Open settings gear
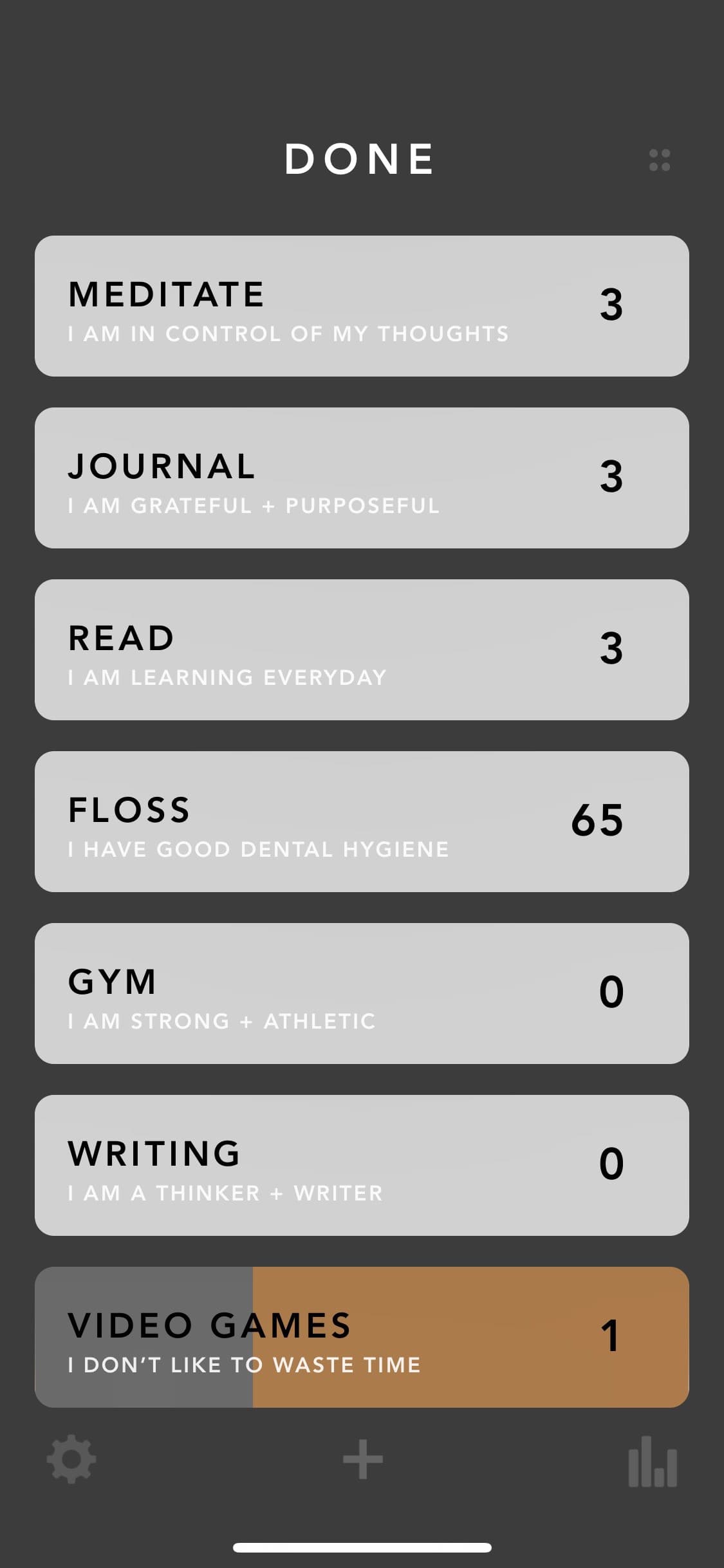Image resolution: width=724 pixels, height=1568 pixels. point(71,1459)
